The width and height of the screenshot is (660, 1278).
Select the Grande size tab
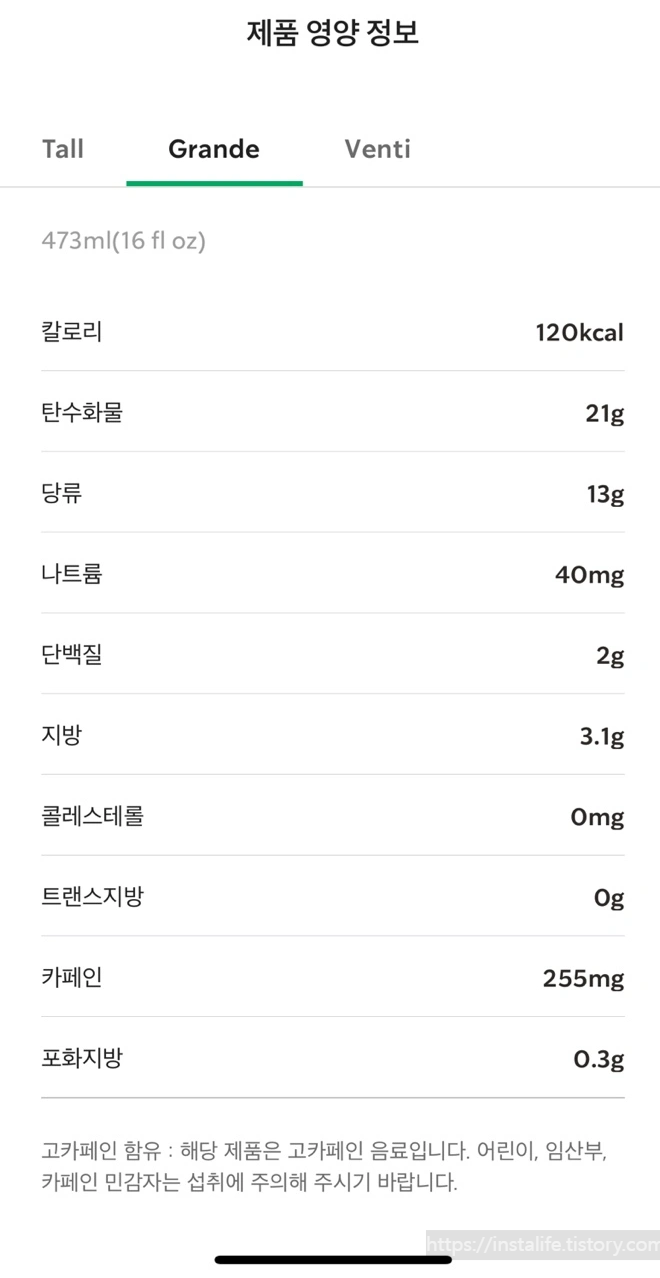(214, 150)
